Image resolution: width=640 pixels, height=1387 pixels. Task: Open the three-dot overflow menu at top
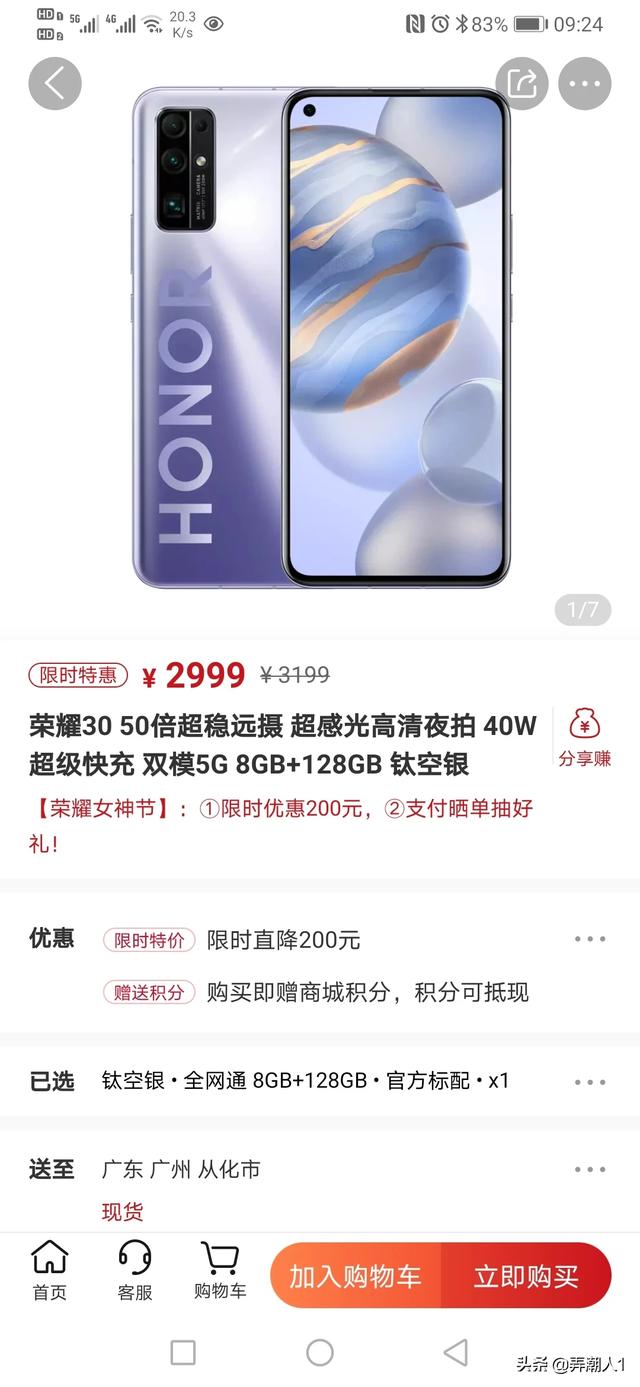click(585, 84)
